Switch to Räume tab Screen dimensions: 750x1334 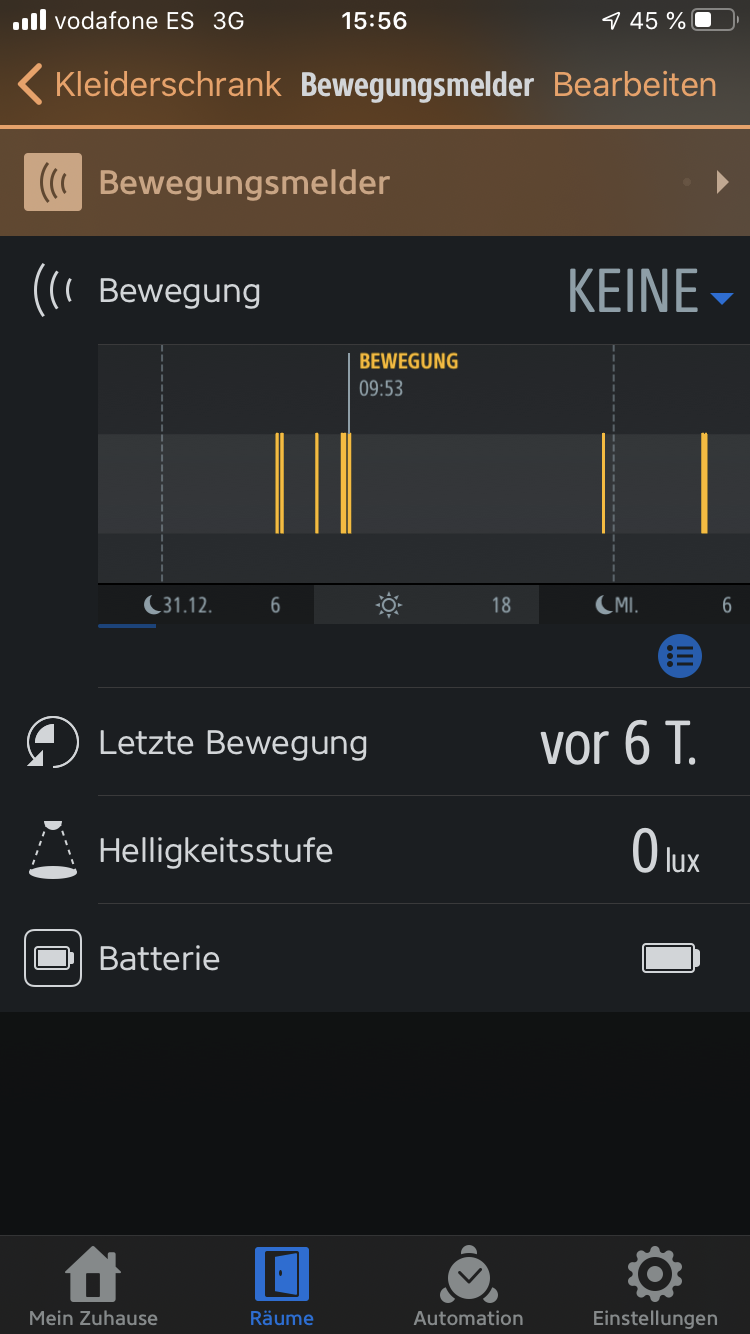pyautogui.click(x=281, y=1286)
